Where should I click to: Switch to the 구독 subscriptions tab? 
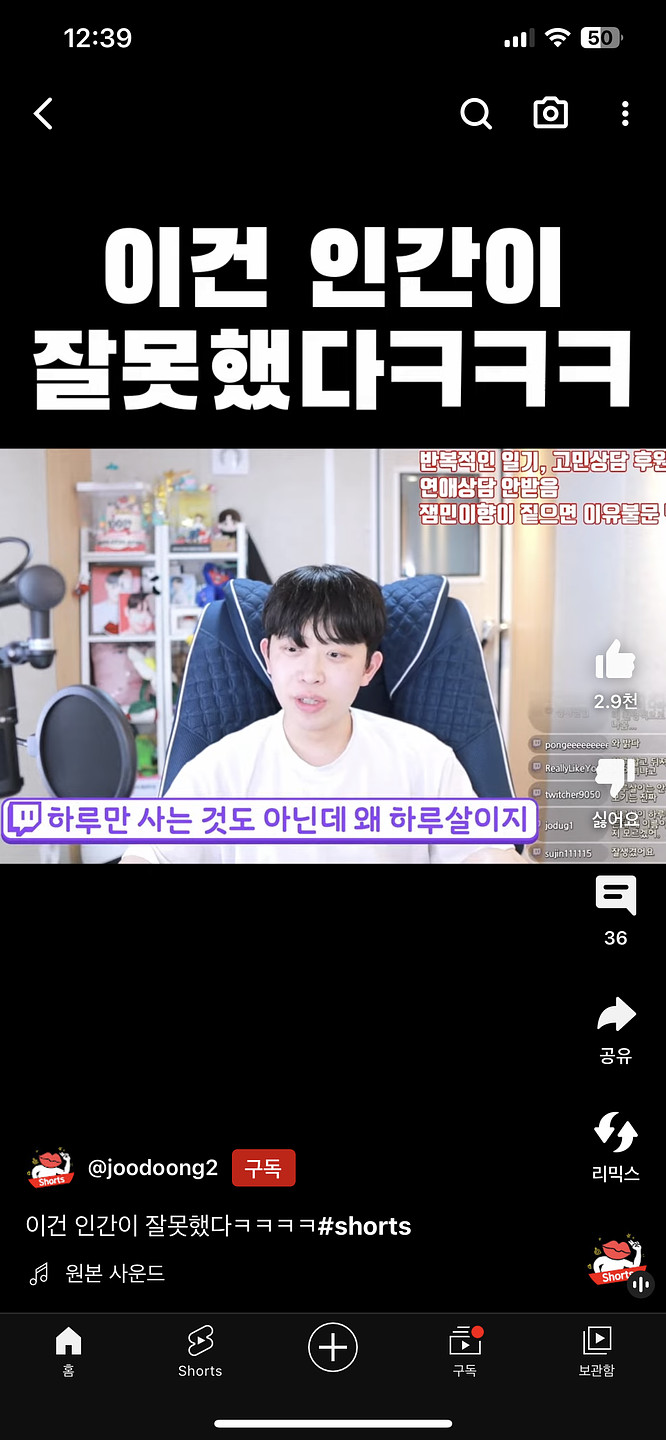pos(464,1352)
